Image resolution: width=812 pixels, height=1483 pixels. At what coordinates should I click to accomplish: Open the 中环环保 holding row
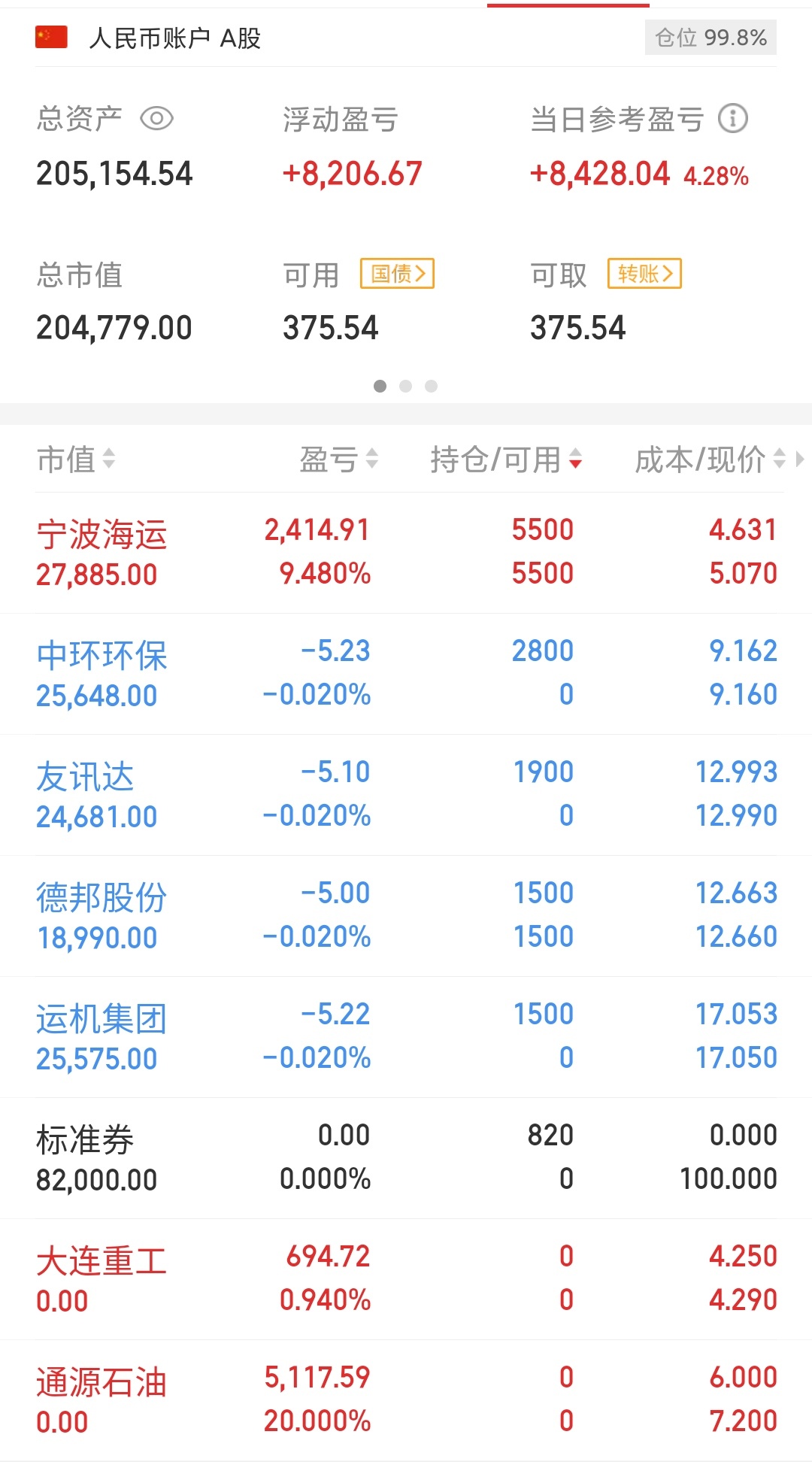[406, 675]
